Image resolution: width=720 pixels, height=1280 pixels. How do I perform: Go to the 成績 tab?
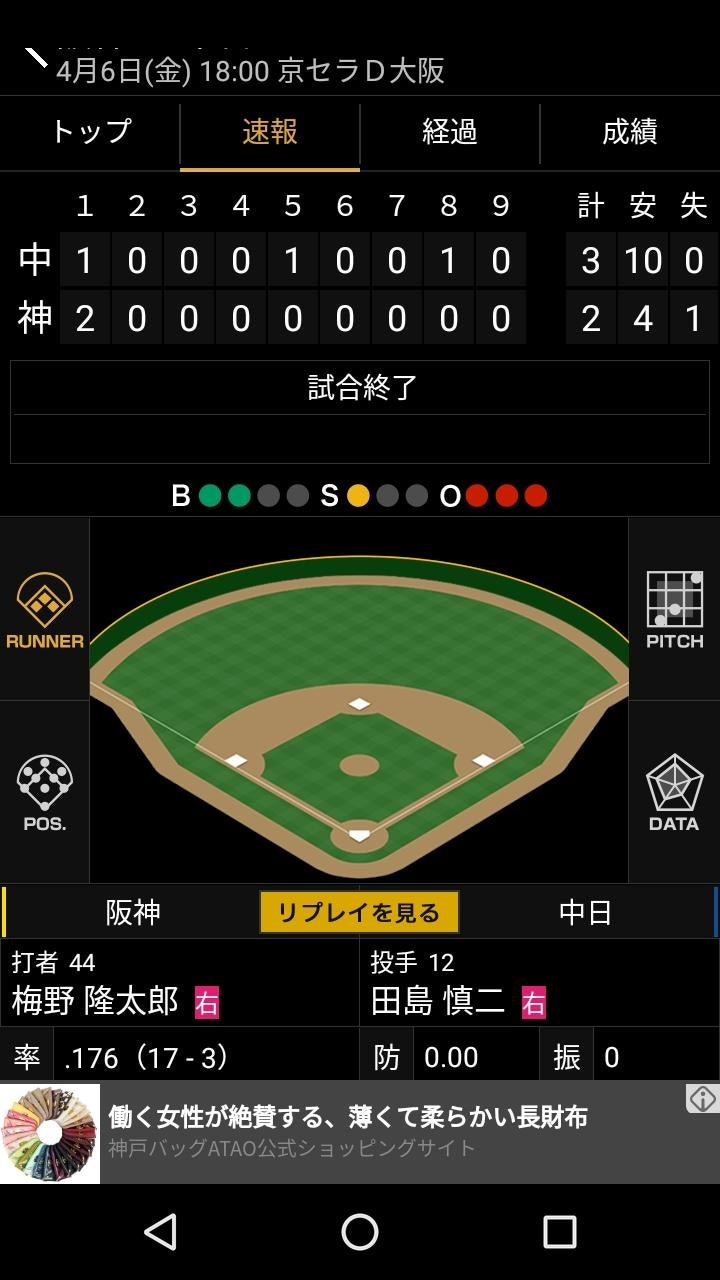(630, 132)
